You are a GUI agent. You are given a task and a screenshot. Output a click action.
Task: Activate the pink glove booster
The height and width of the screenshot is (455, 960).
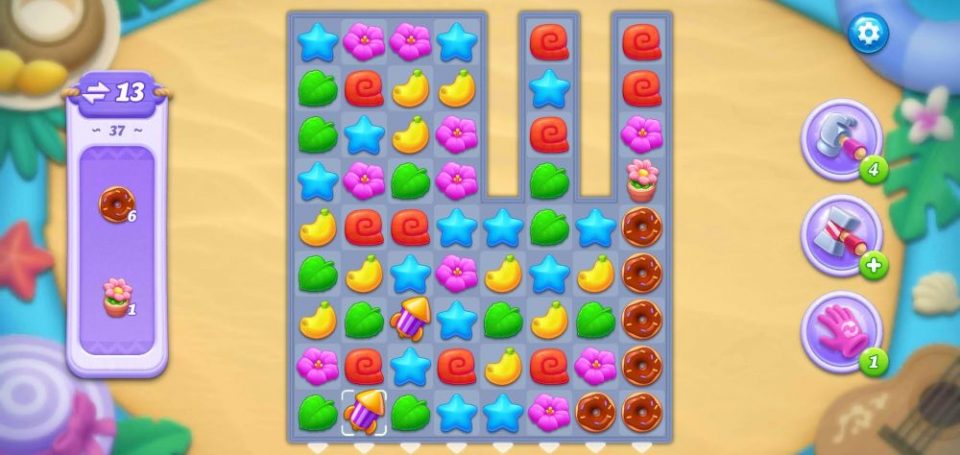[840, 332]
